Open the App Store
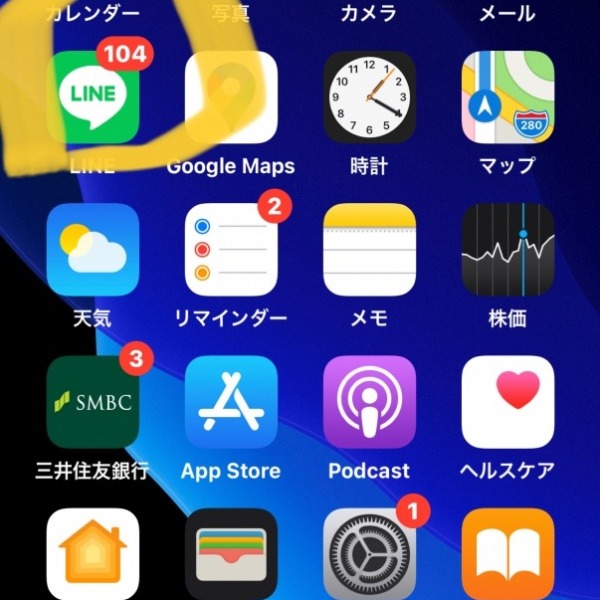The width and height of the screenshot is (600, 600). [231, 402]
